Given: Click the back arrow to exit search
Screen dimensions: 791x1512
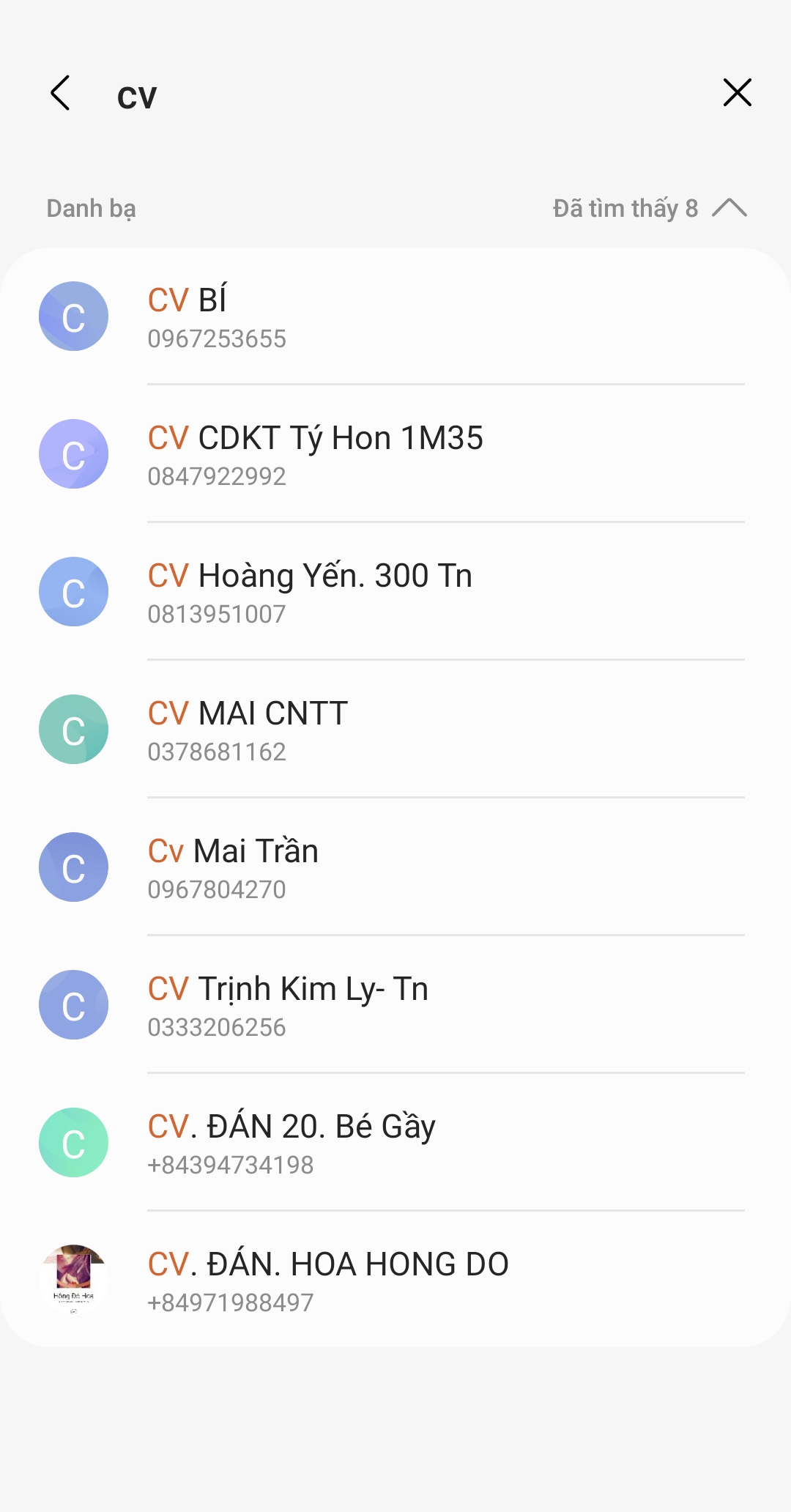Looking at the screenshot, I should tap(62, 94).
